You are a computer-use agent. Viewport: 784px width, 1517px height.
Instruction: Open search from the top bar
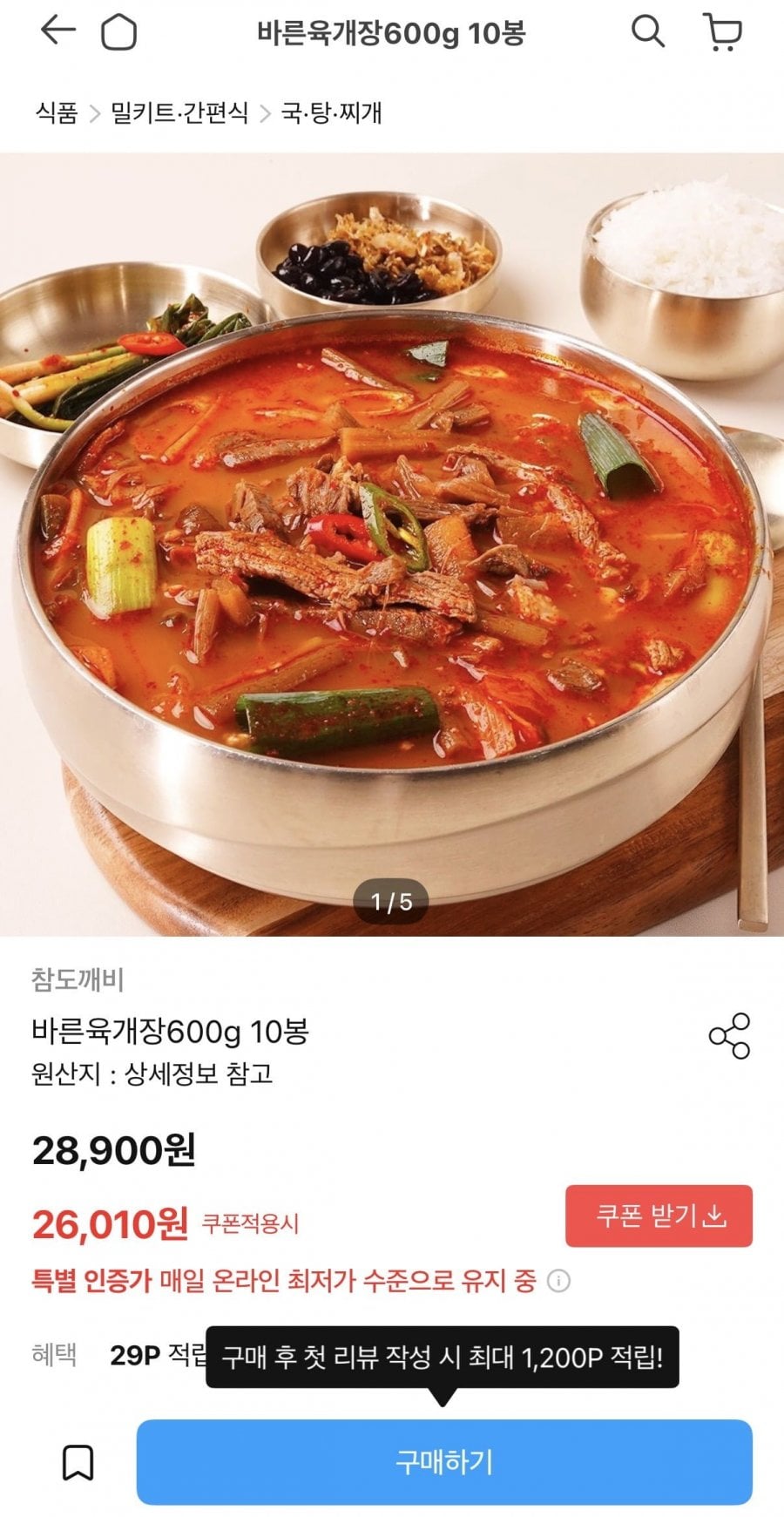click(x=647, y=32)
